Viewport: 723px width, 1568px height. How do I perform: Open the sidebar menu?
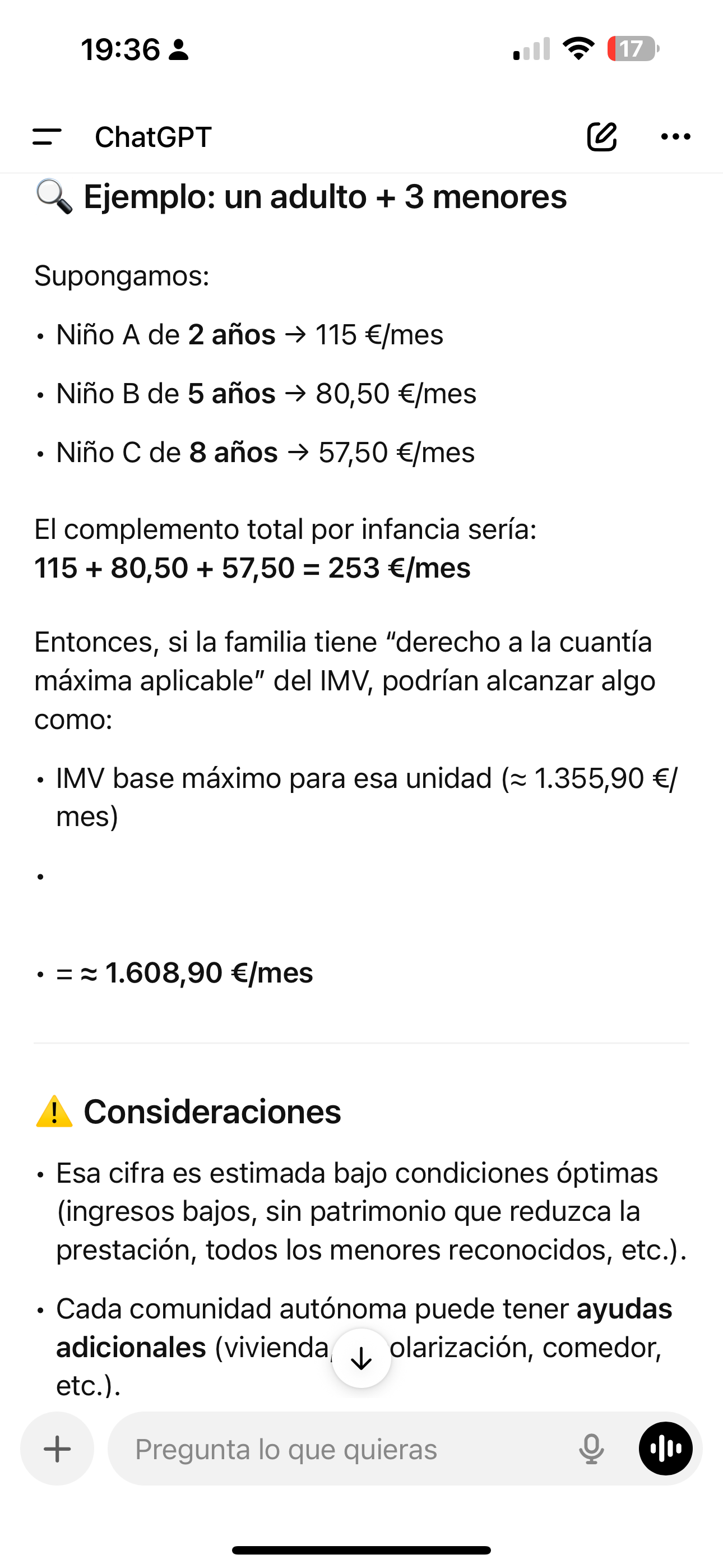[47, 136]
